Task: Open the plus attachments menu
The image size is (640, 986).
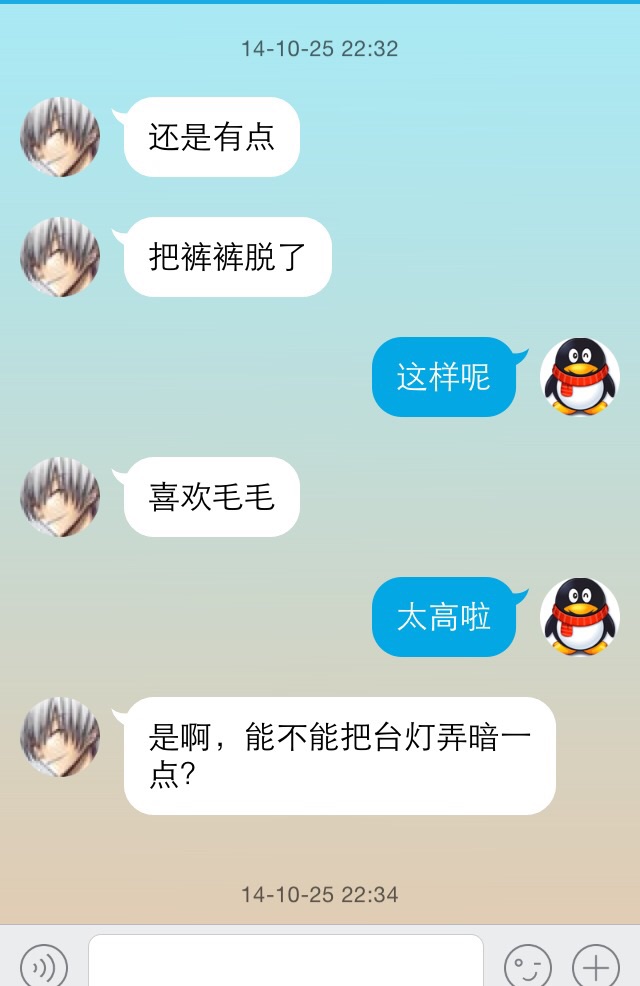Action: (596, 966)
